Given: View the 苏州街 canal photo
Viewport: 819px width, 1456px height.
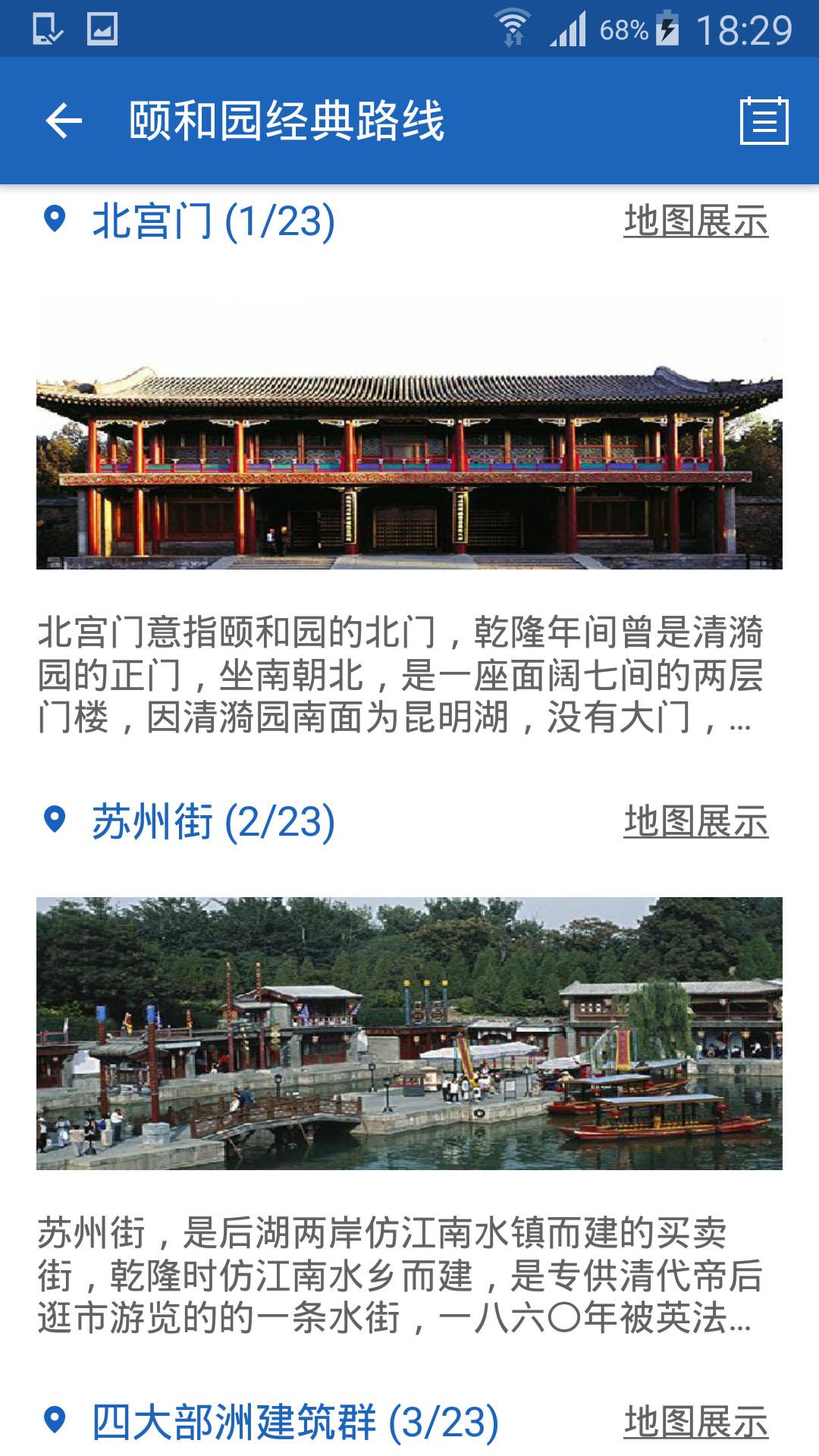Looking at the screenshot, I should point(409,1031).
